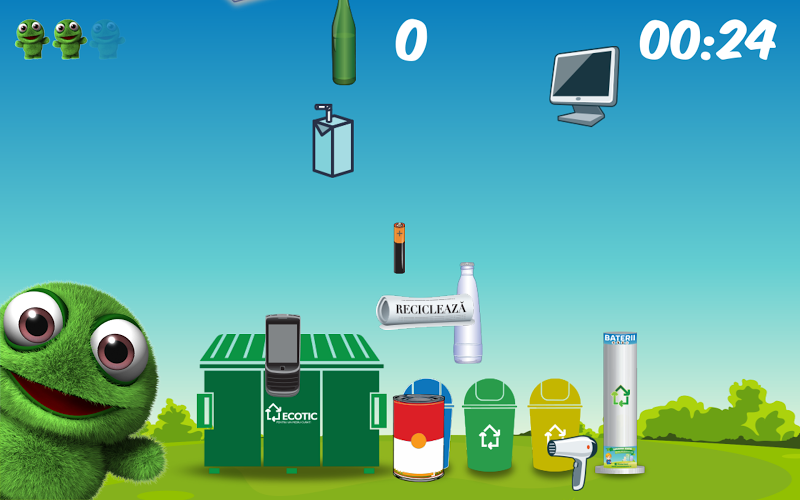Select the falling computer monitor
This screenshot has height=500, width=800.
point(584,85)
